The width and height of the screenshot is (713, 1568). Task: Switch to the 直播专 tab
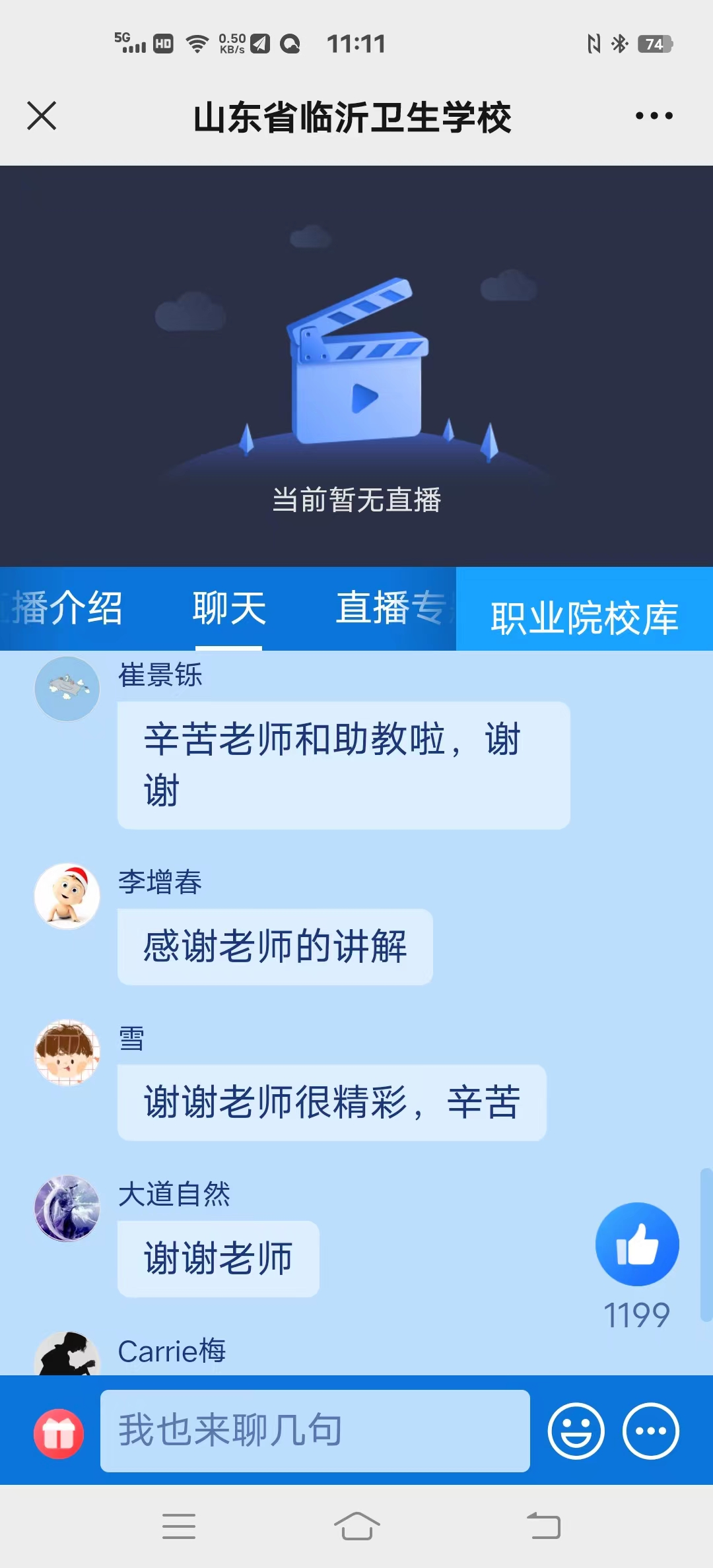(391, 608)
